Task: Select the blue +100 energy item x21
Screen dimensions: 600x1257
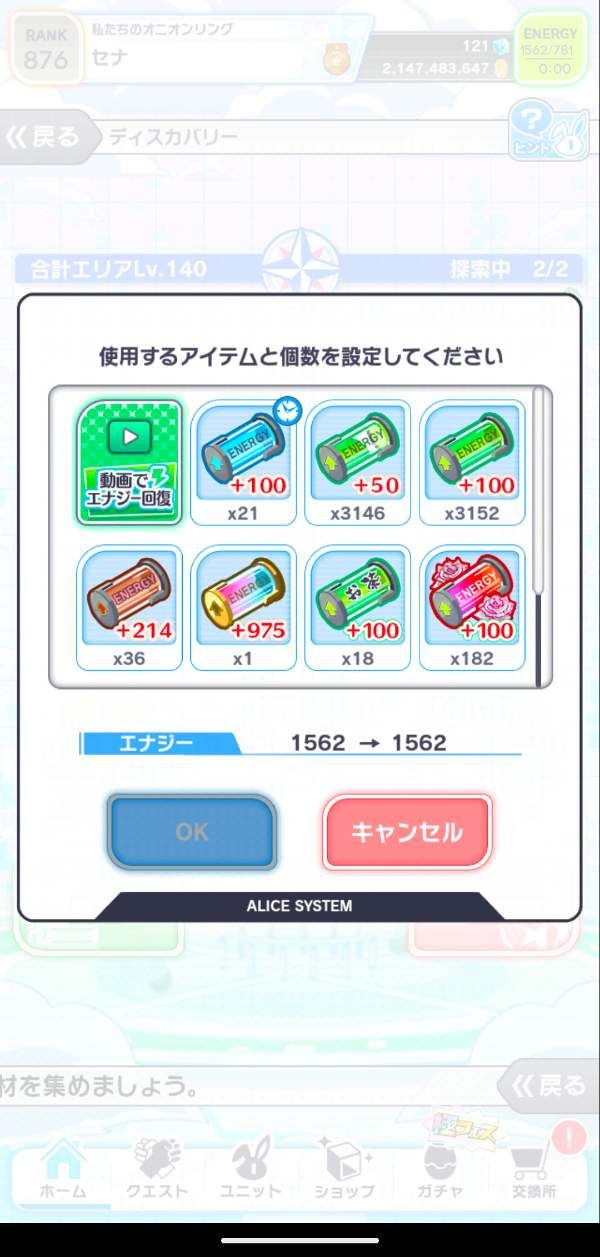Action: click(x=243, y=461)
